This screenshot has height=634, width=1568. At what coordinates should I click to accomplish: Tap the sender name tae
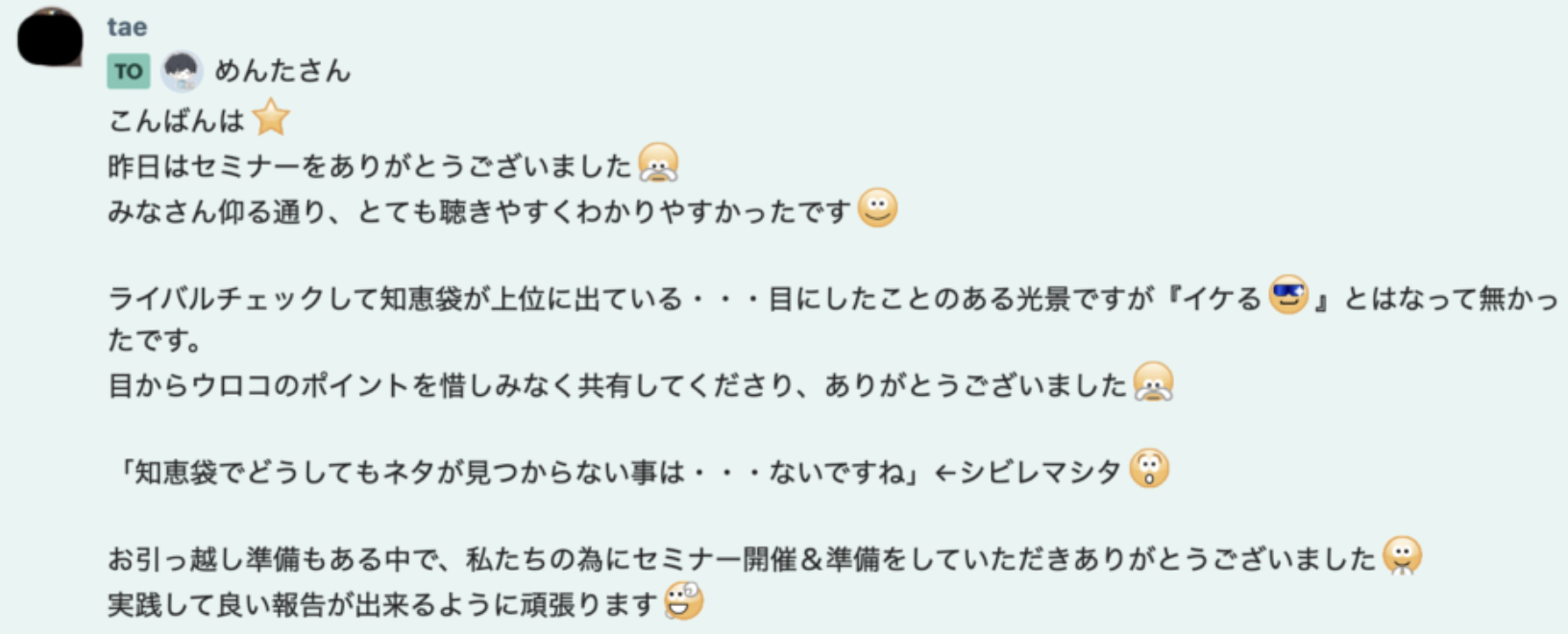[127, 27]
